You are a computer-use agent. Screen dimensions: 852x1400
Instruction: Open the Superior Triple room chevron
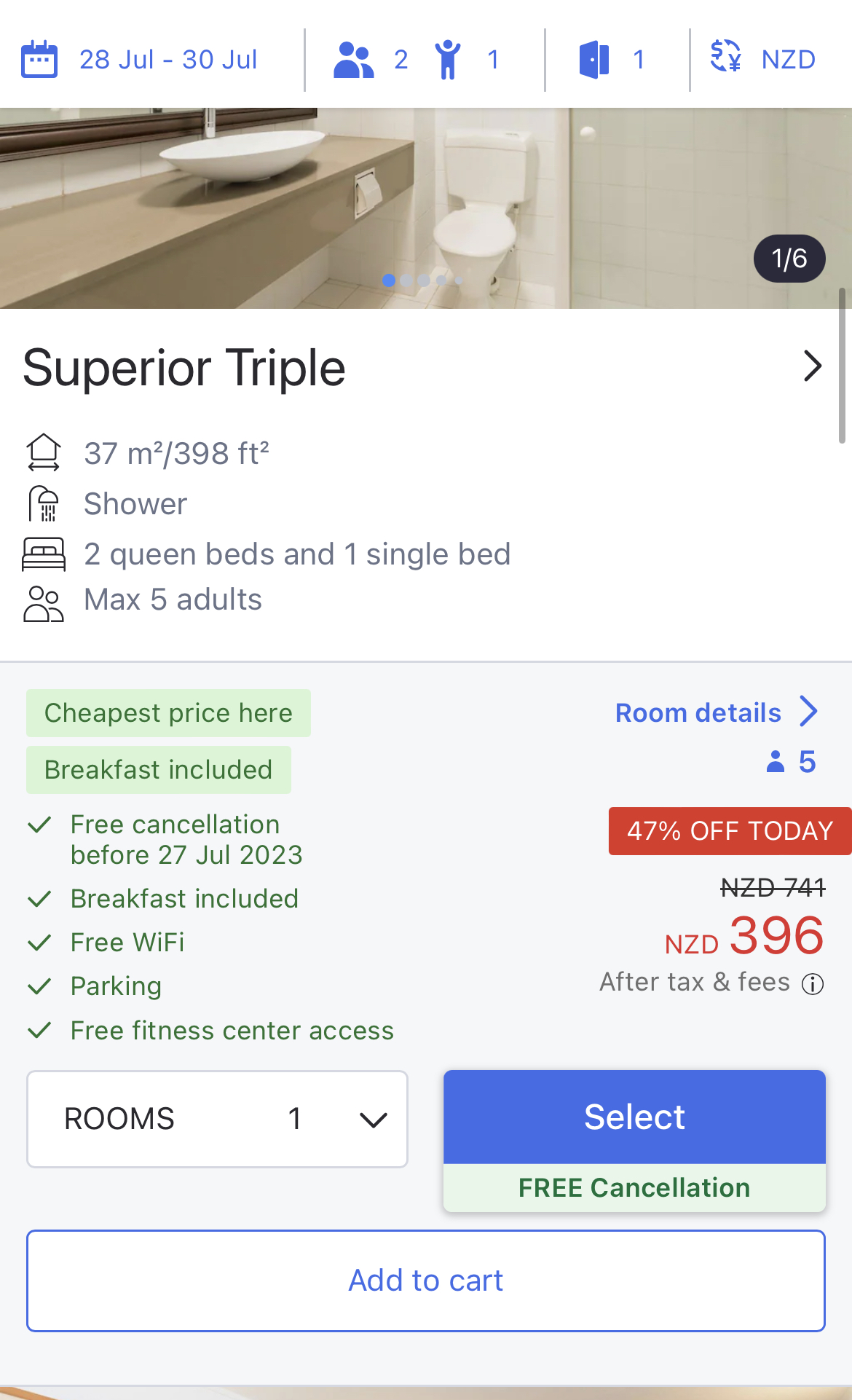click(812, 366)
